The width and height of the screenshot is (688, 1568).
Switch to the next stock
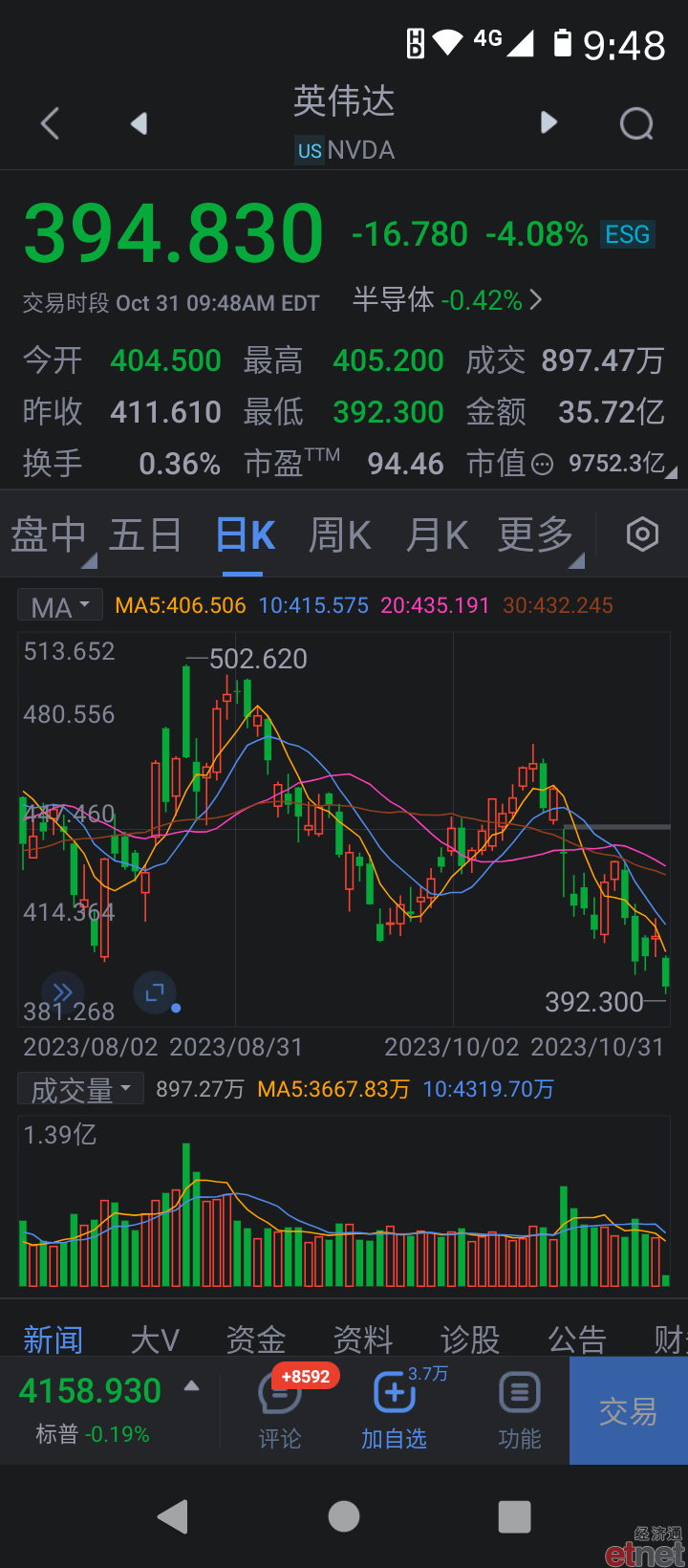tap(548, 122)
